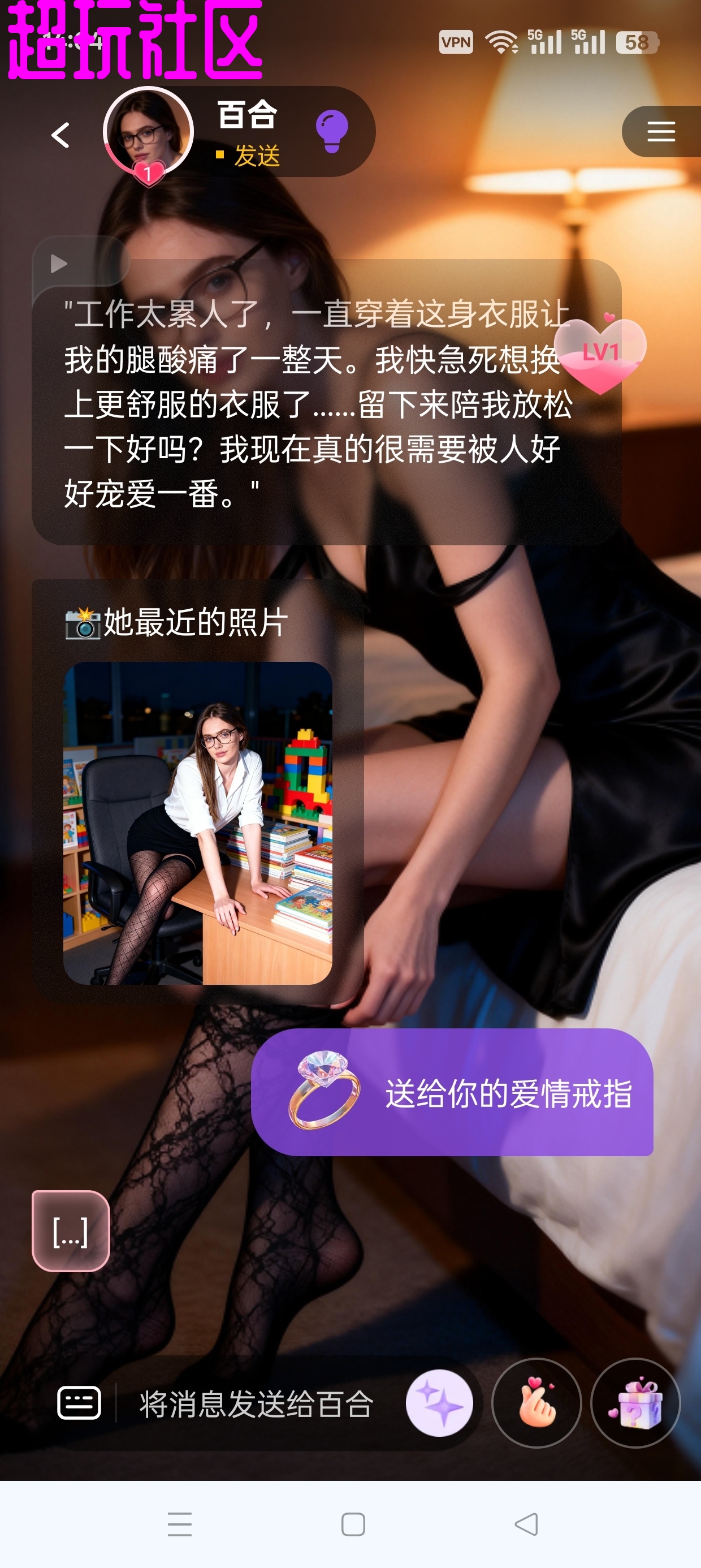This screenshot has width=701, height=1568.
Task: Tap the purple lightbulb hint icon
Action: (x=332, y=131)
